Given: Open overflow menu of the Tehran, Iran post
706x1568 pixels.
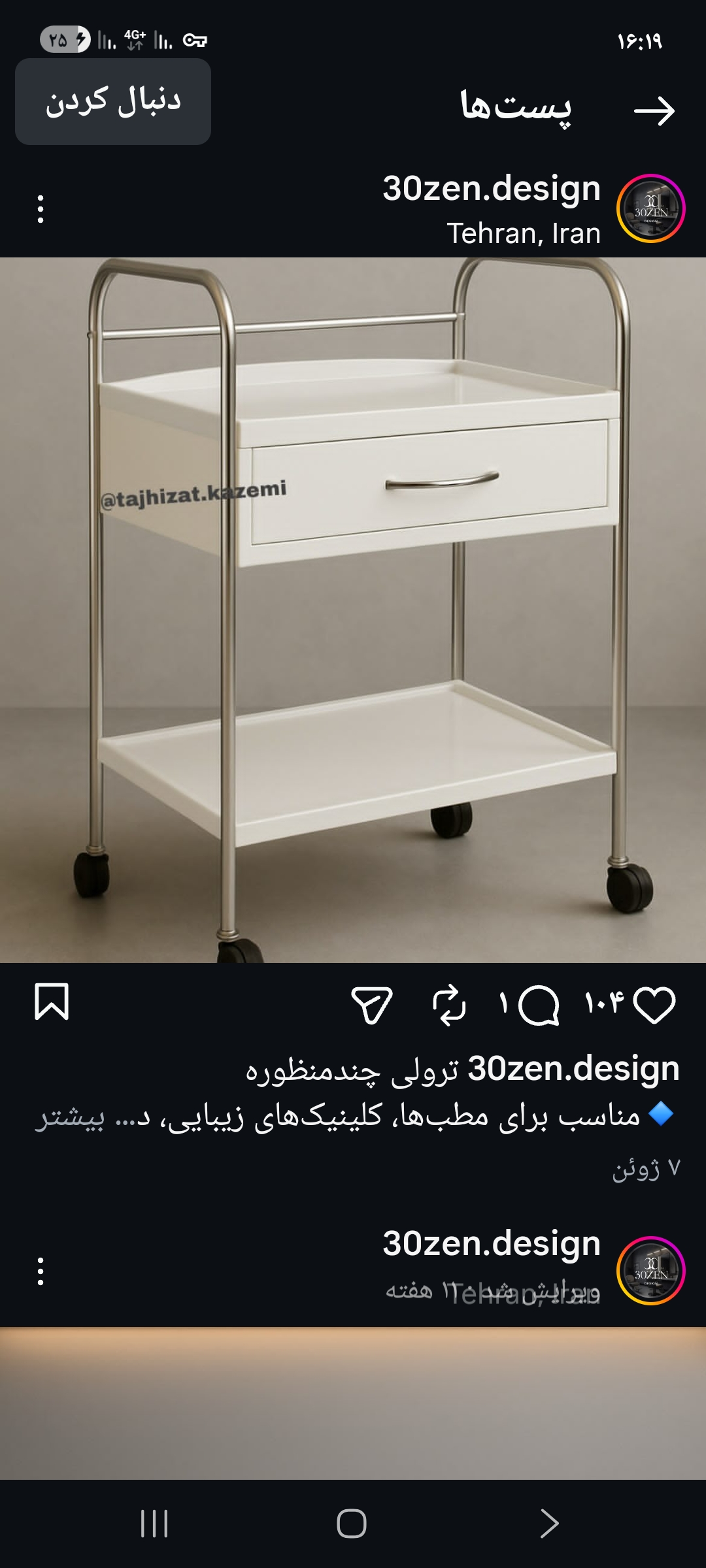Looking at the screenshot, I should (41, 209).
